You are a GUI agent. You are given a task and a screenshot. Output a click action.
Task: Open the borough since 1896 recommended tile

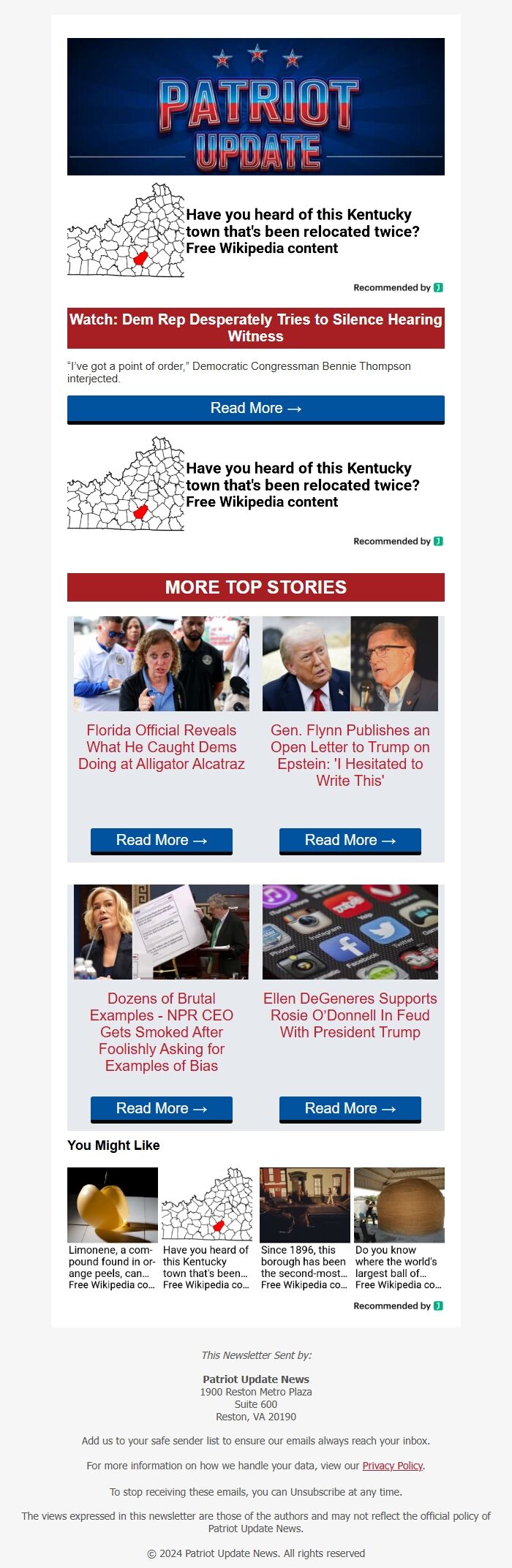304,1228
